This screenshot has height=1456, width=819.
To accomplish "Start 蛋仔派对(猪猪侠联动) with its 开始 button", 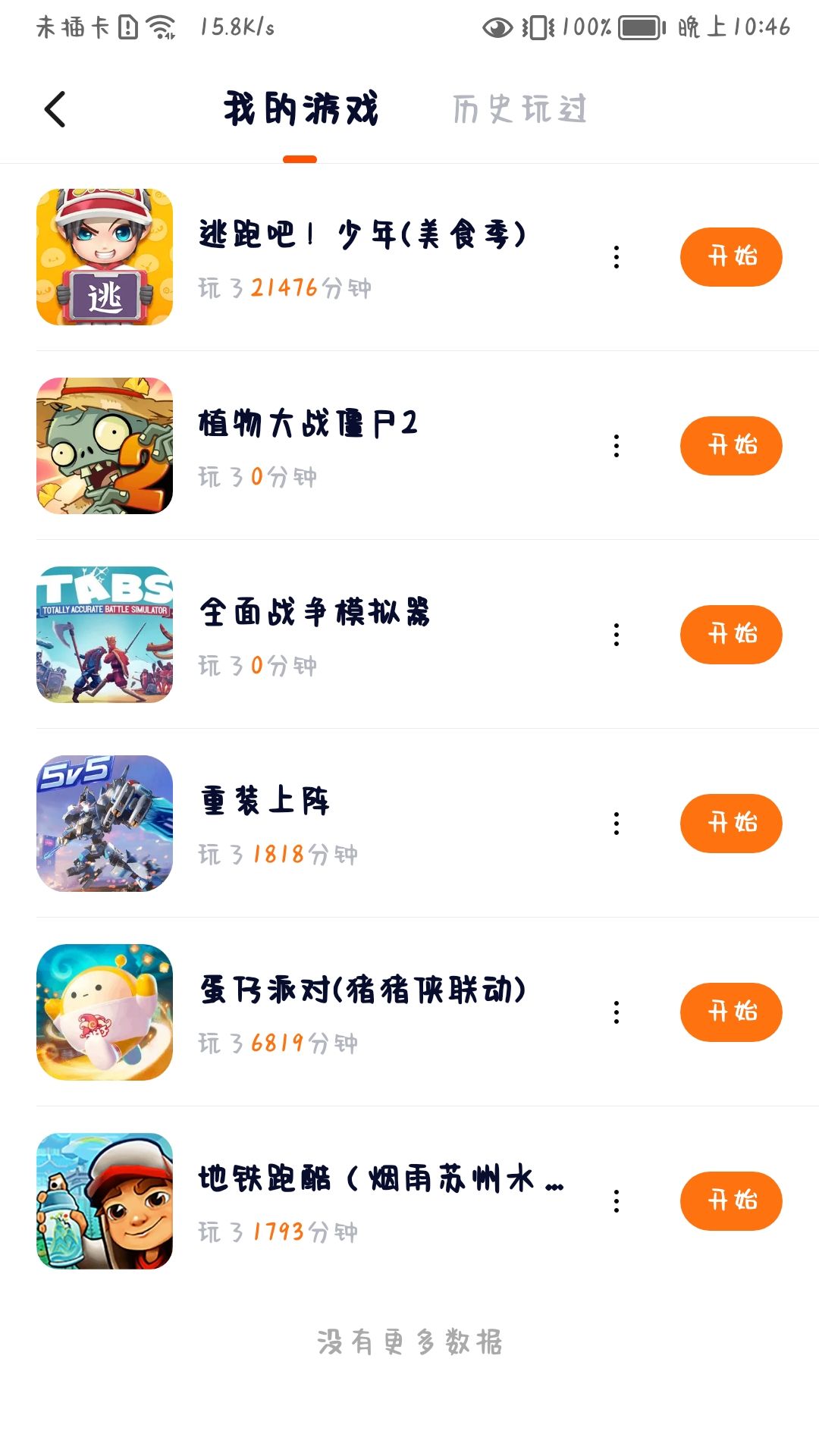I will coord(730,1012).
